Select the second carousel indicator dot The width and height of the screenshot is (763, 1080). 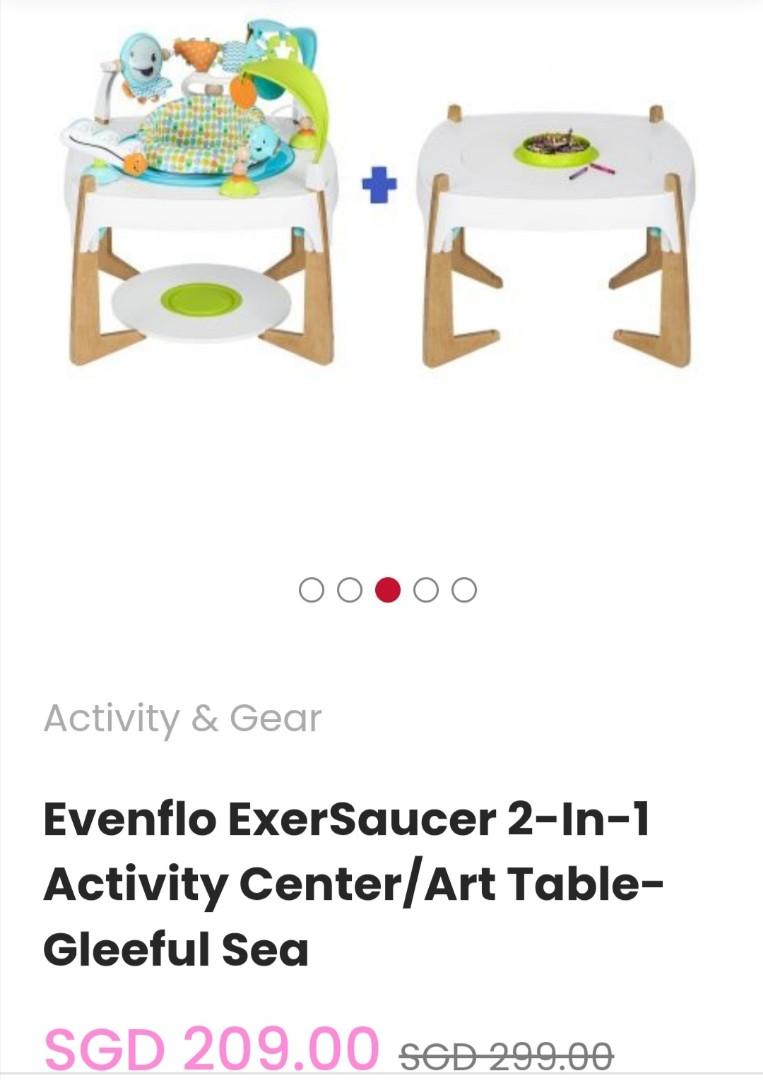[349, 590]
